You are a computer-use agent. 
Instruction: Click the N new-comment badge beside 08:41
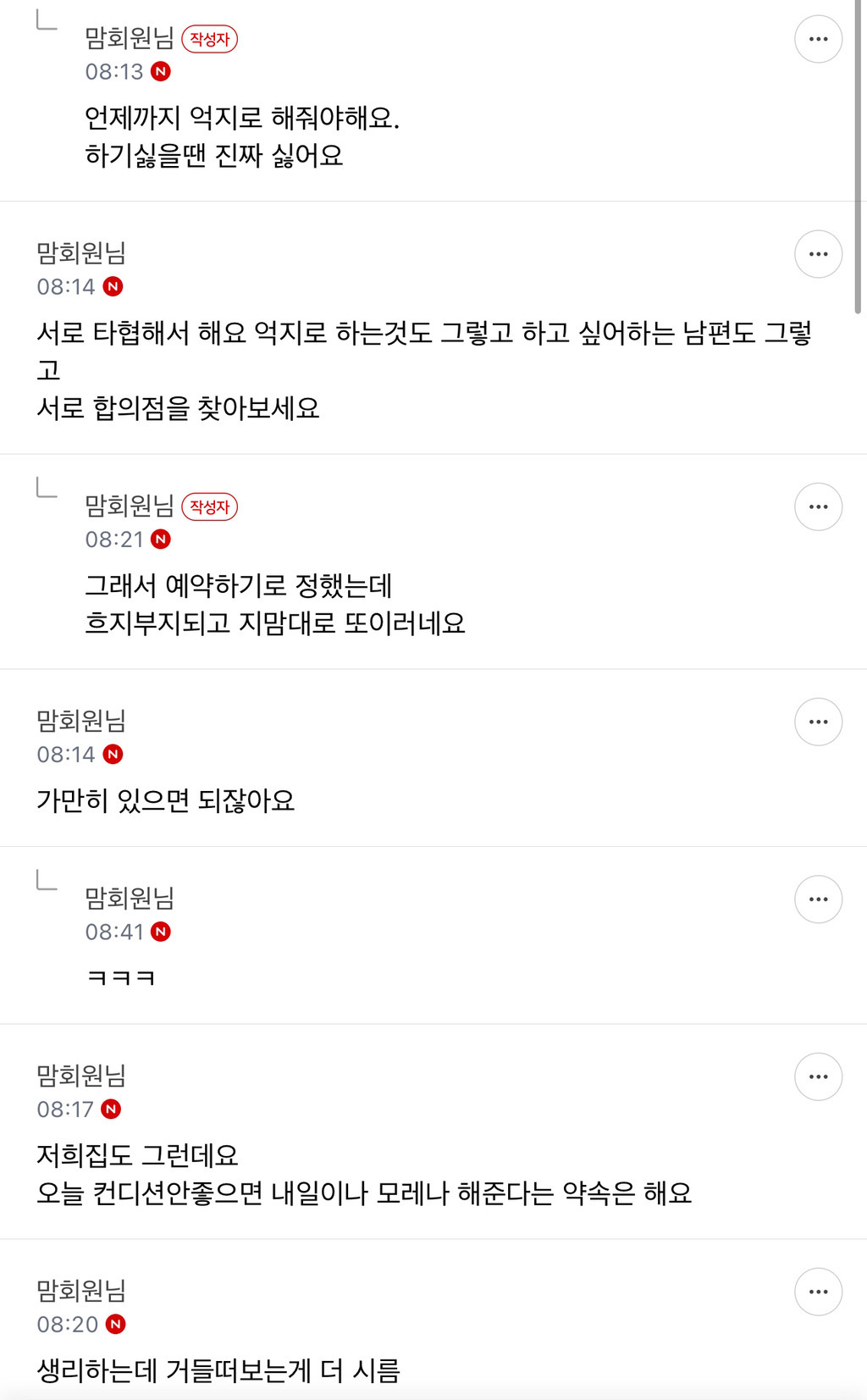pyautogui.click(x=162, y=932)
